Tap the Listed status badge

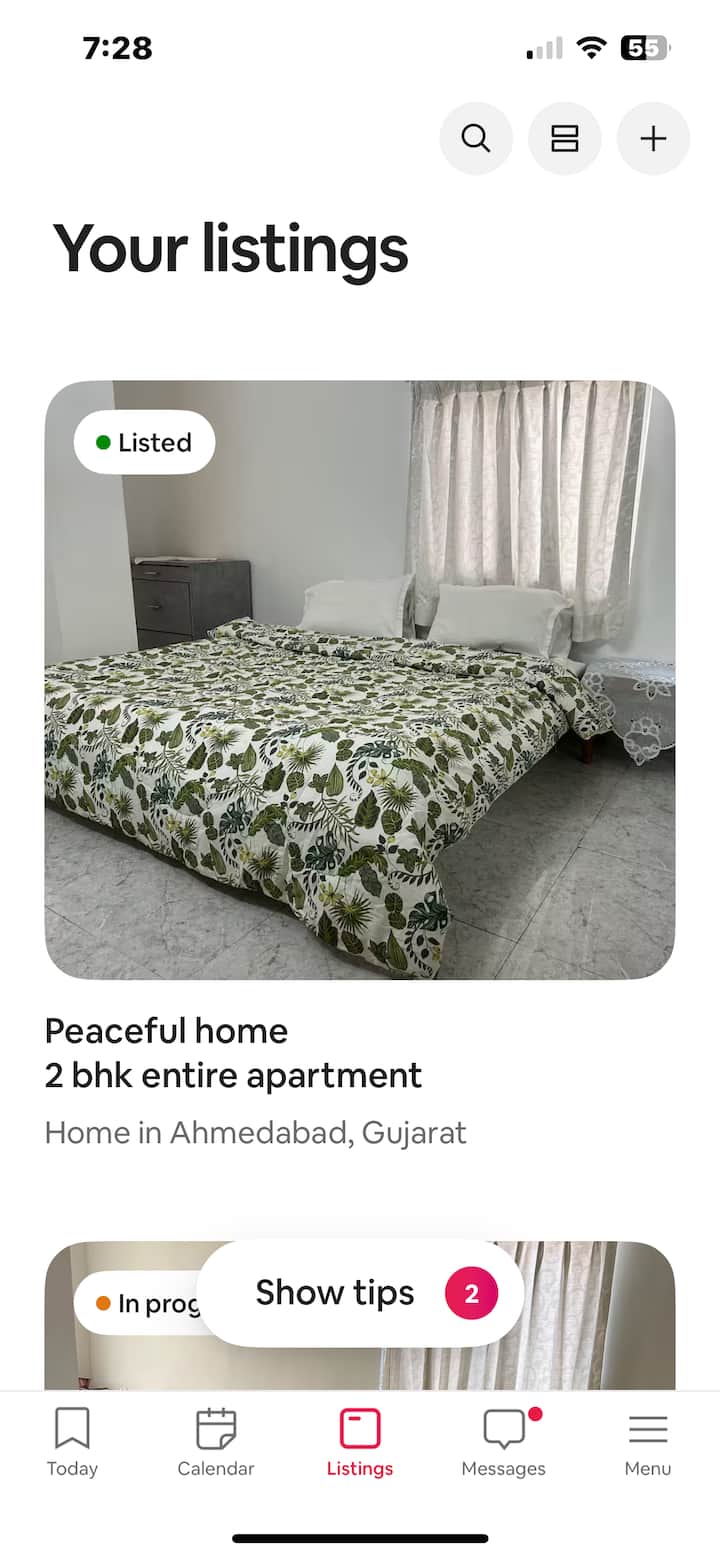[x=144, y=441]
